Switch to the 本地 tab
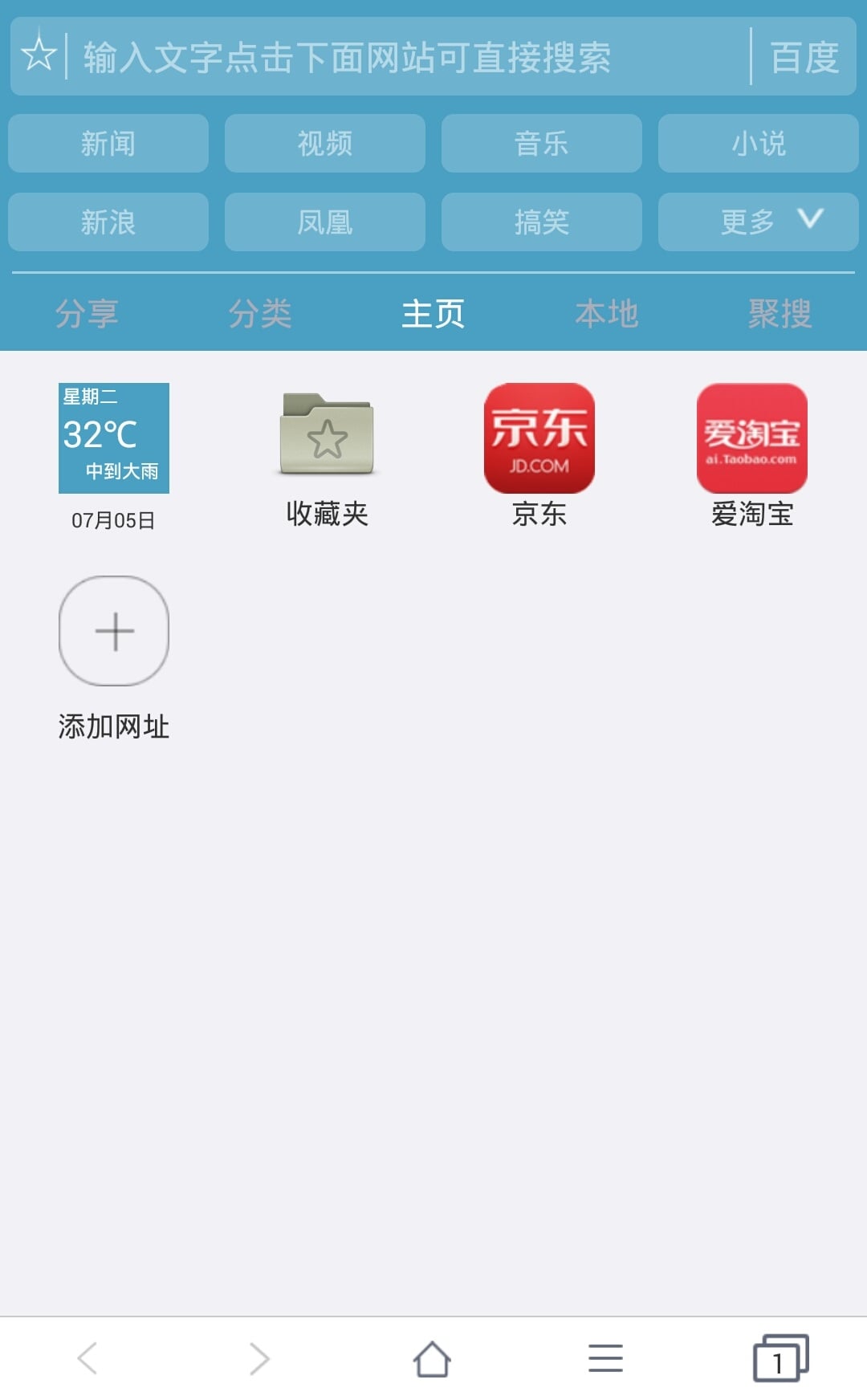Screen dimensions: 867x1400 [x=607, y=313]
